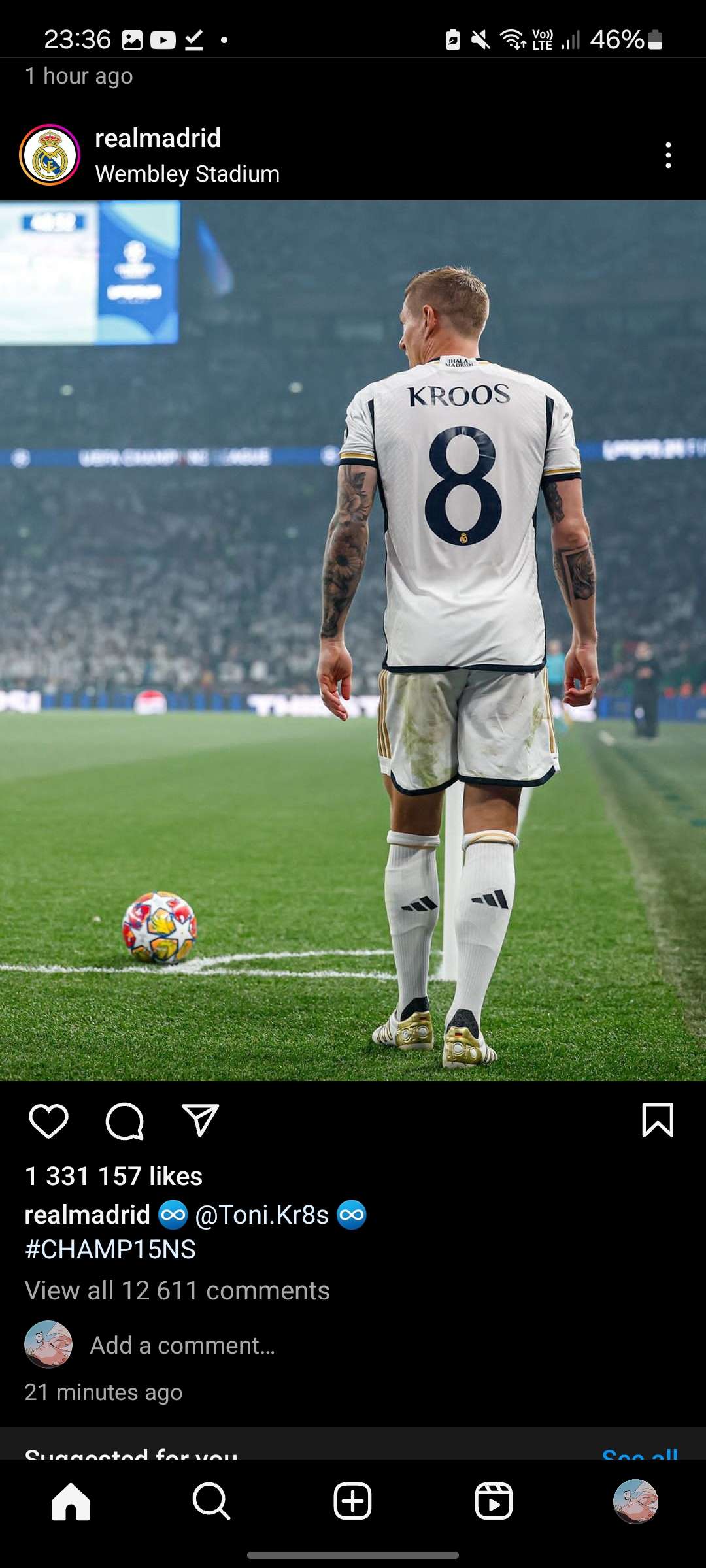Share the post via paper plane icon

(200, 1121)
